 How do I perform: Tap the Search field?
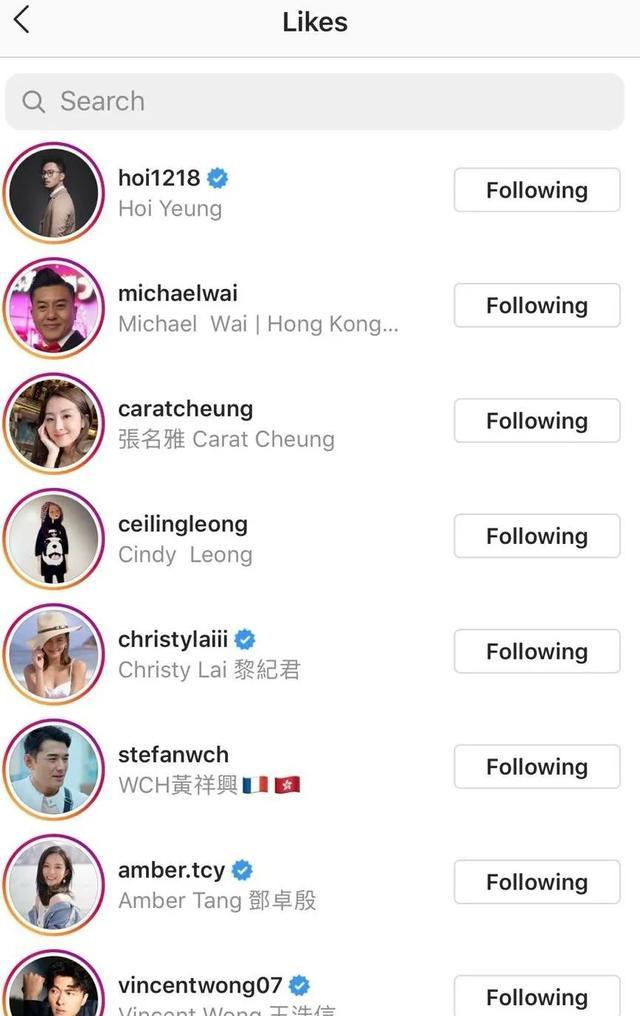point(315,101)
